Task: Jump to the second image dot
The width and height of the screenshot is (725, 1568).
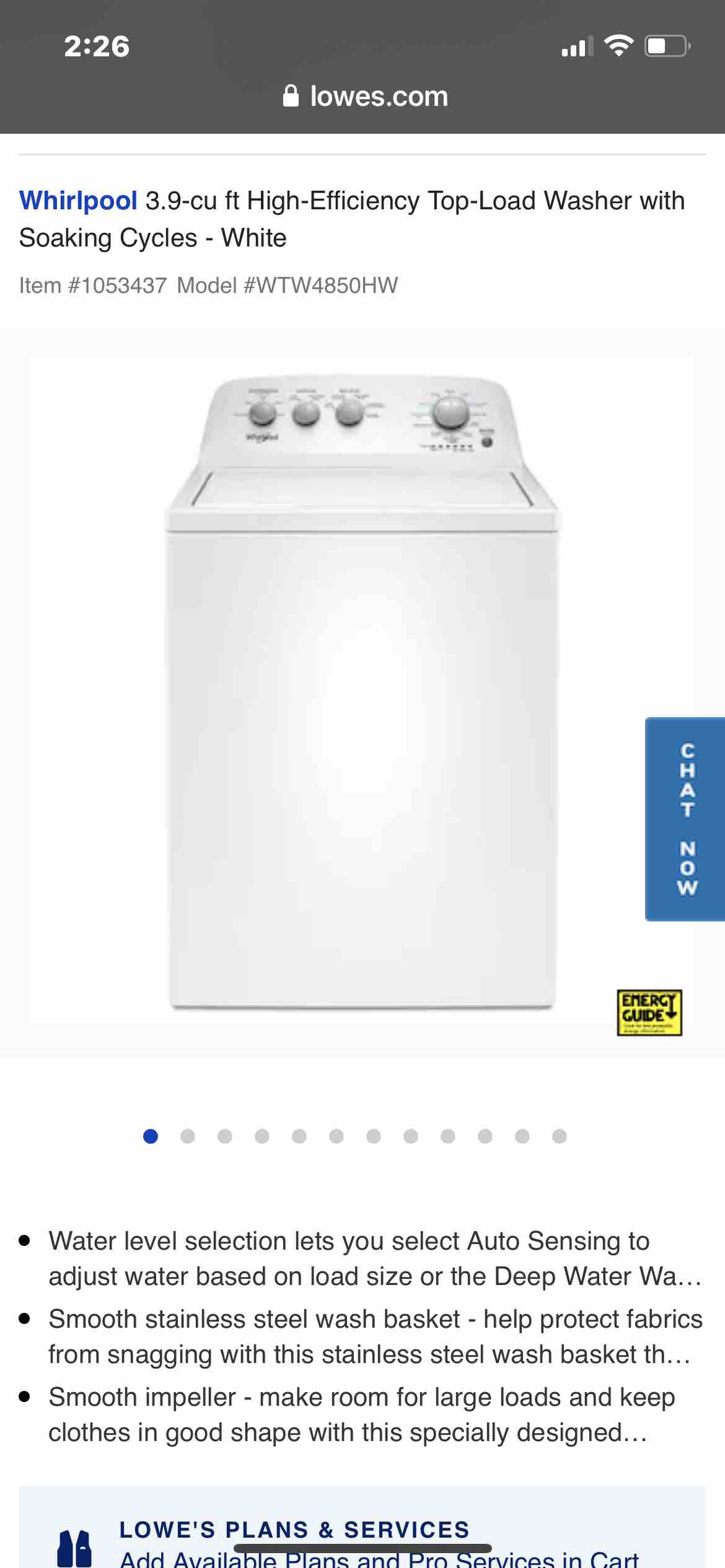Action: click(187, 1136)
